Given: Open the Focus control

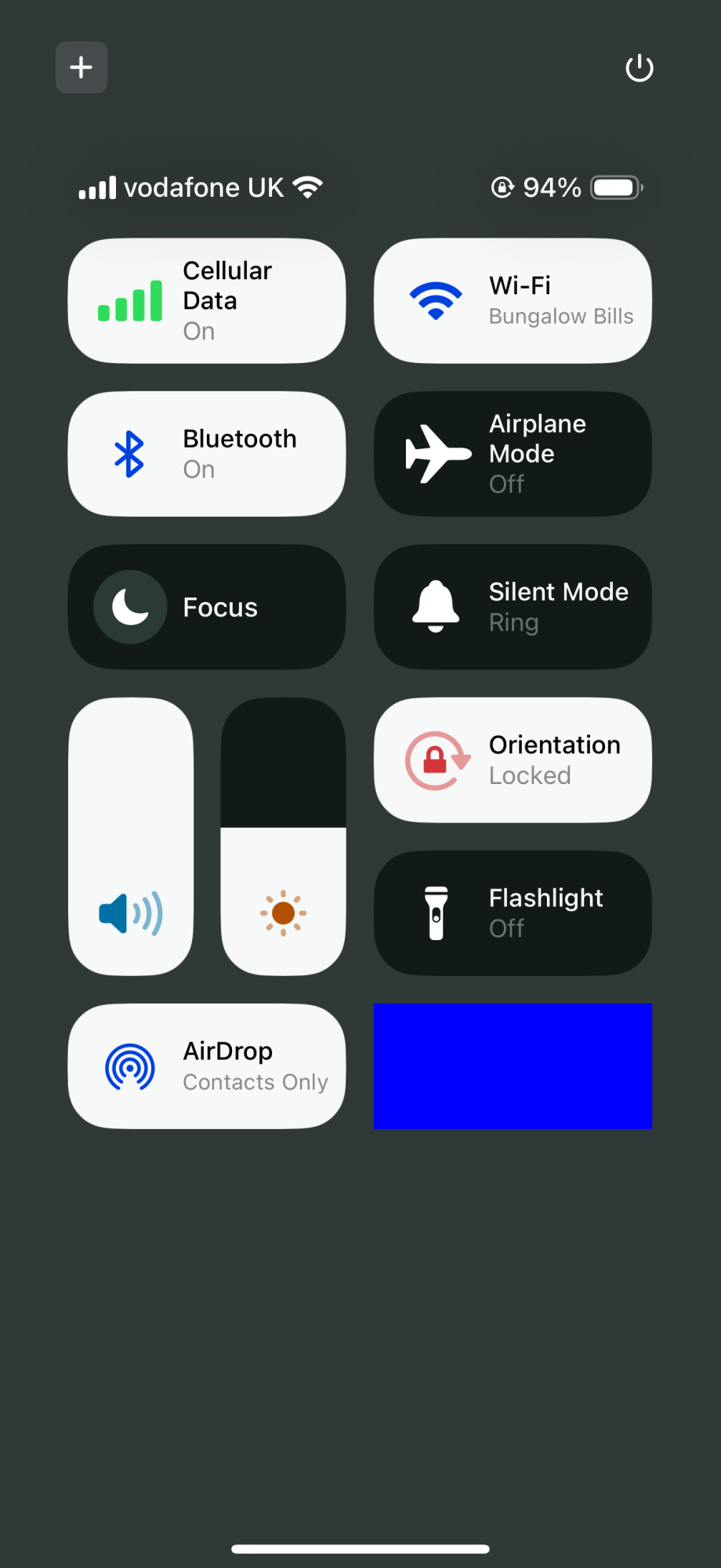Looking at the screenshot, I should [207, 607].
